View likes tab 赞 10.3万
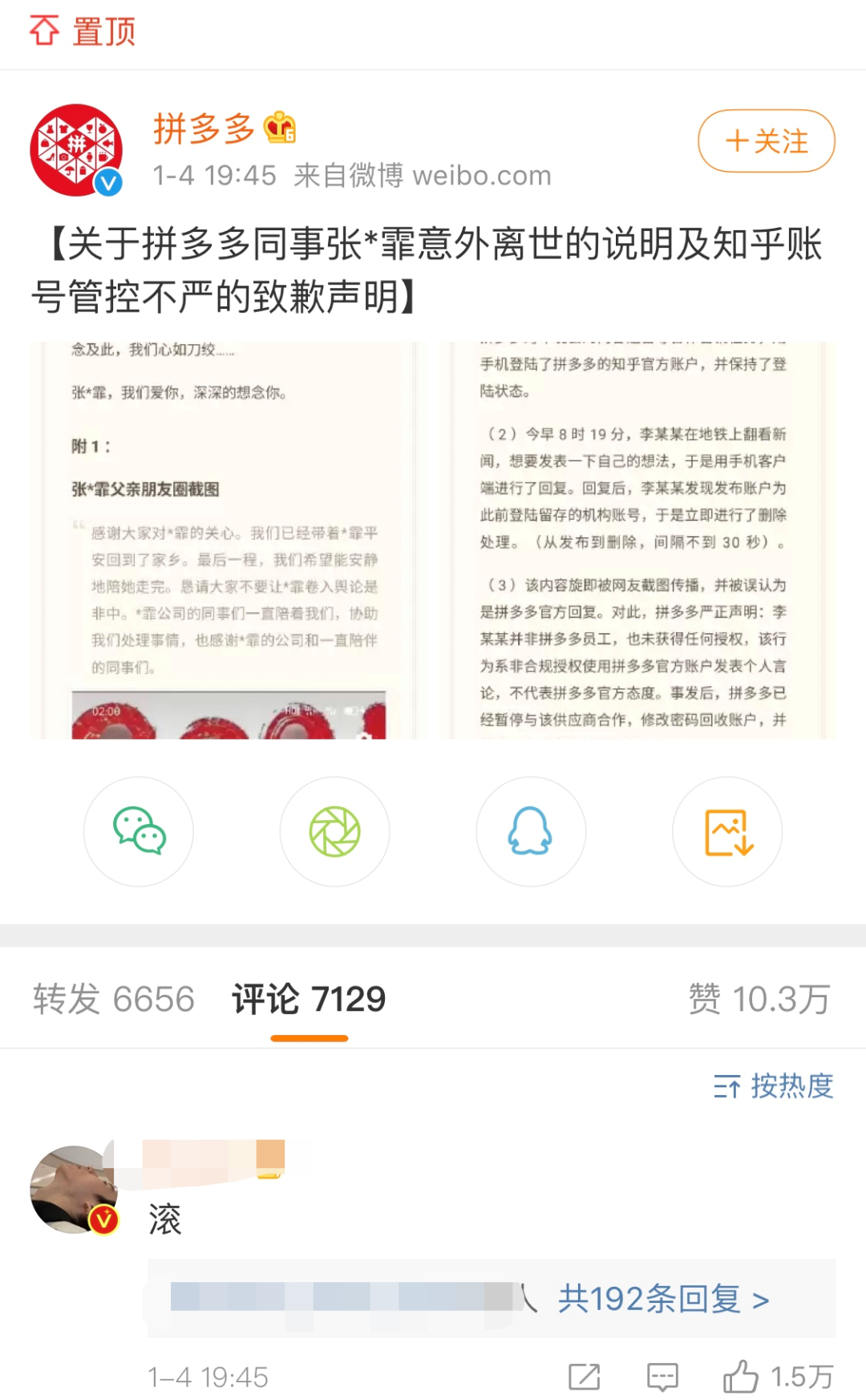This screenshot has height=1400, width=866. [x=759, y=1000]
